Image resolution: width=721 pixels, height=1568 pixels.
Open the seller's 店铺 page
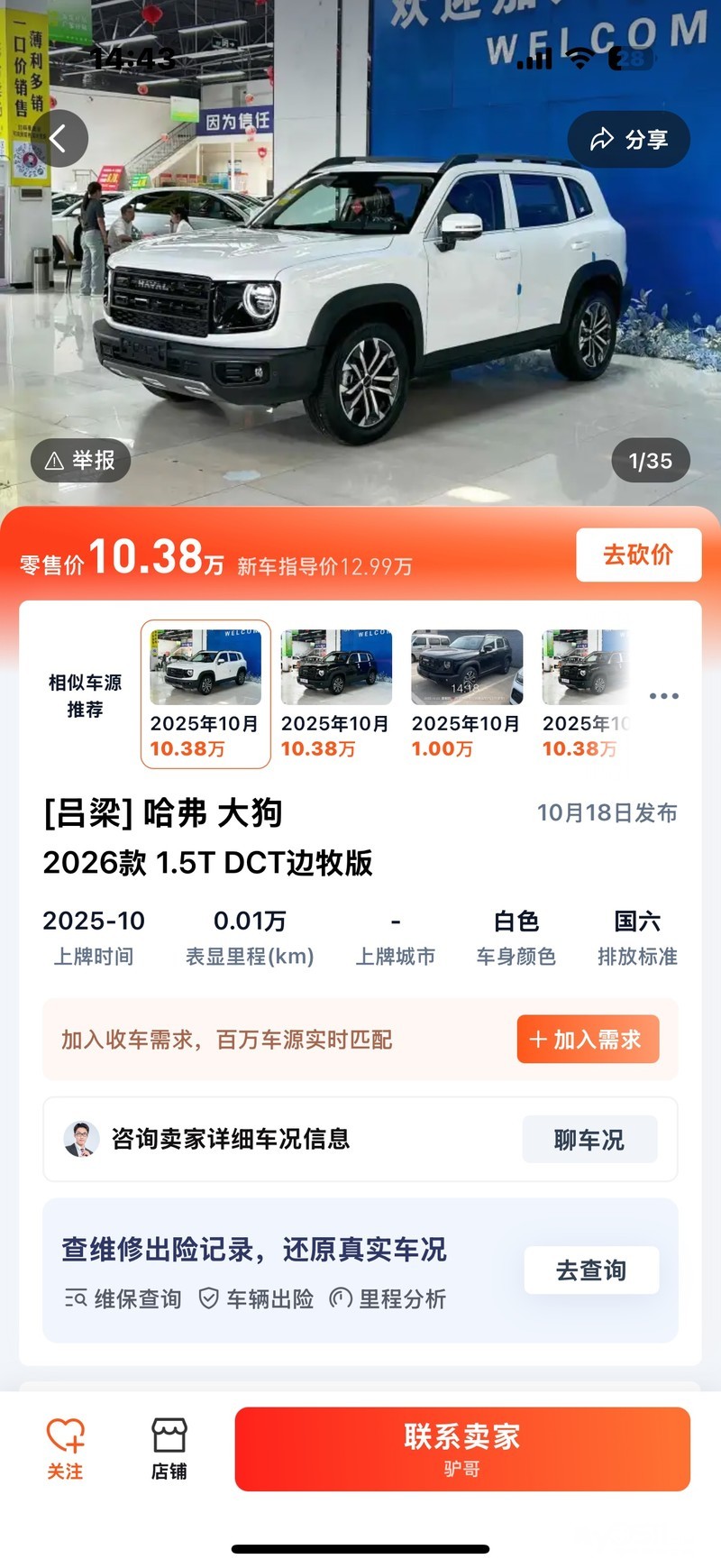point(169,1448)
